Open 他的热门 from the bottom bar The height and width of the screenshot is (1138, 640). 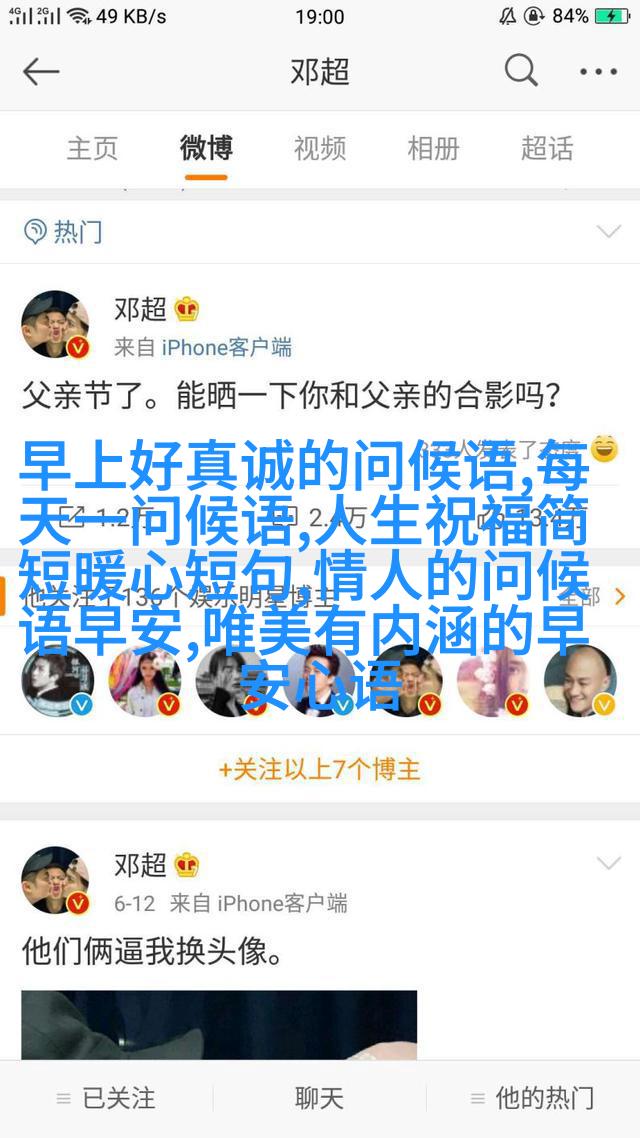coord(533,1098)
